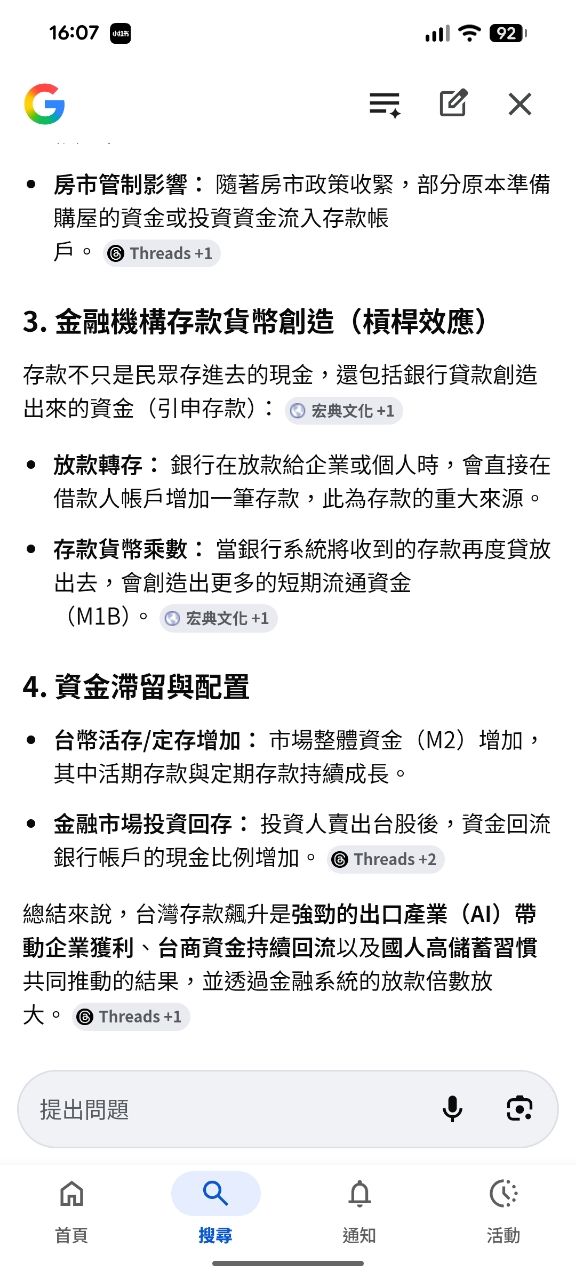
Task: Switch to the 通知 tab
Action: pyautogui.click(x=360, y=1210)
